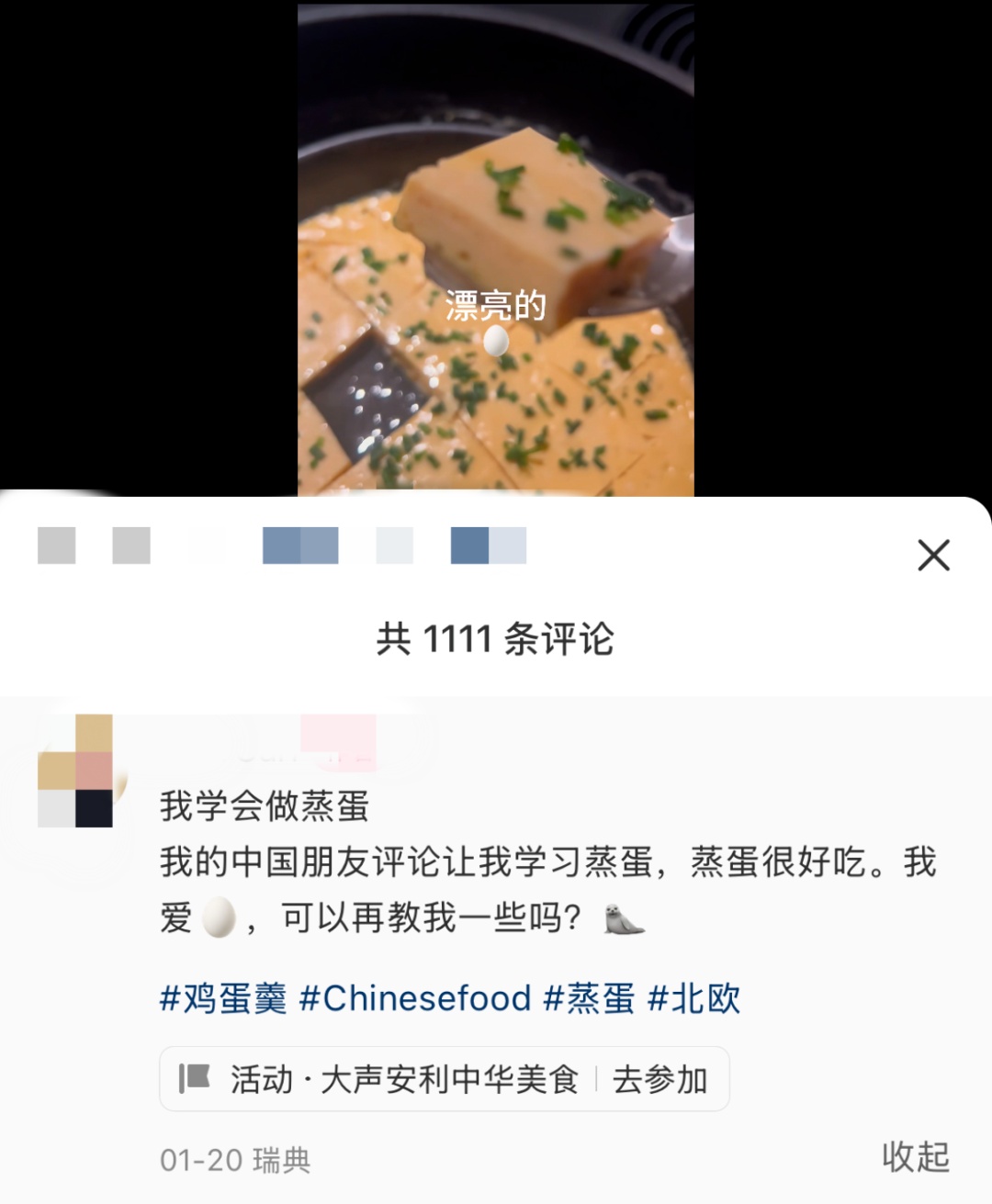Open the #蒸蛋 hashtag

pos(589,998)
